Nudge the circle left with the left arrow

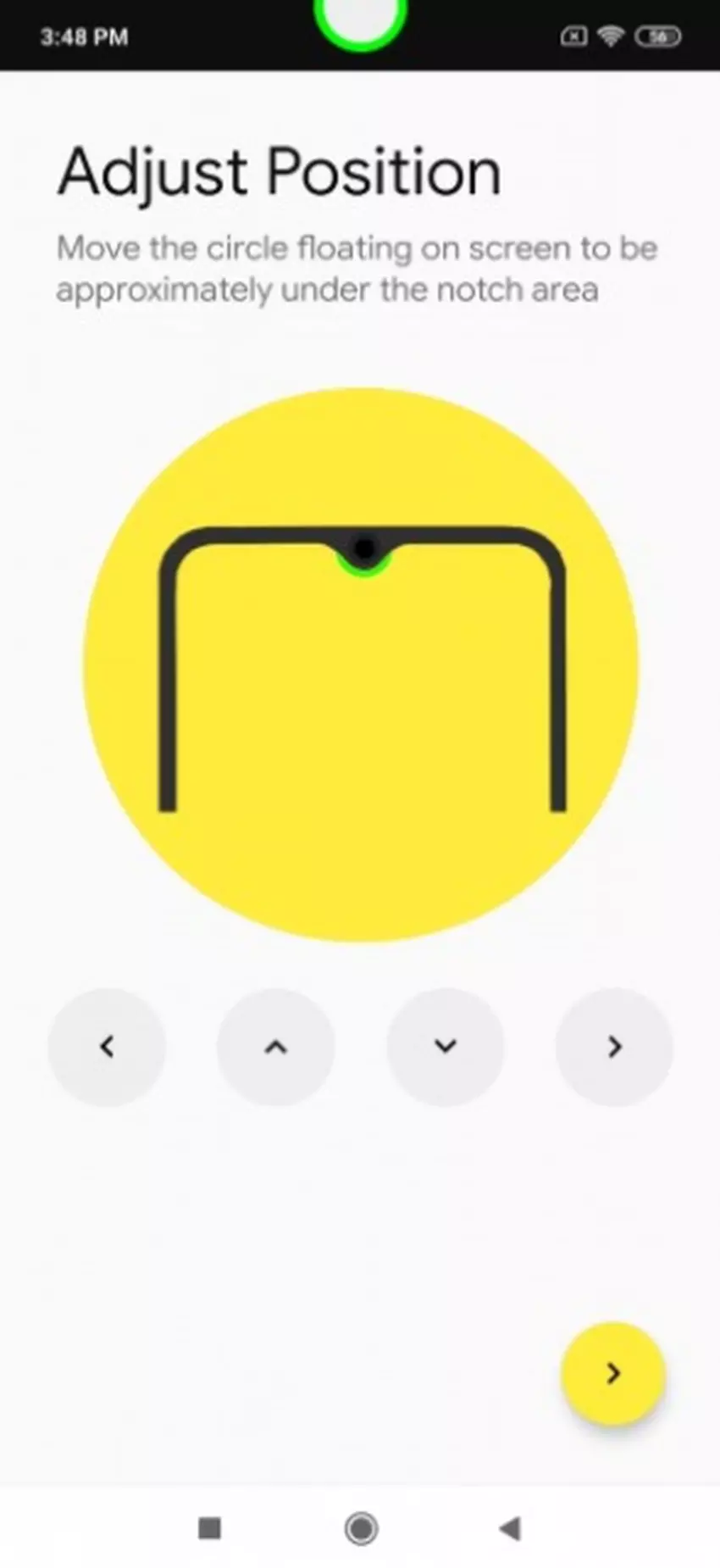click(x=107, y=1047)
